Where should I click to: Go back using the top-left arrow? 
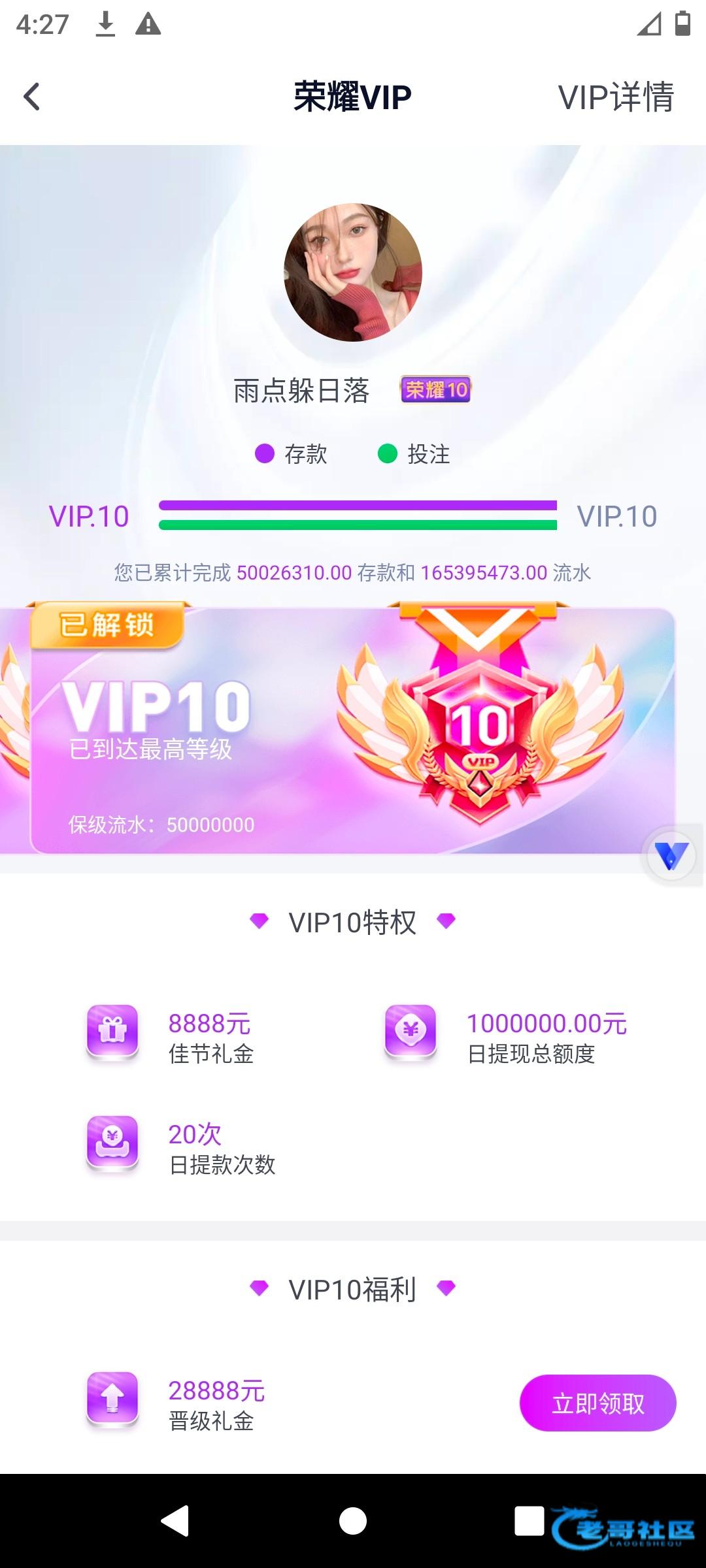click(x=31, y=97)
